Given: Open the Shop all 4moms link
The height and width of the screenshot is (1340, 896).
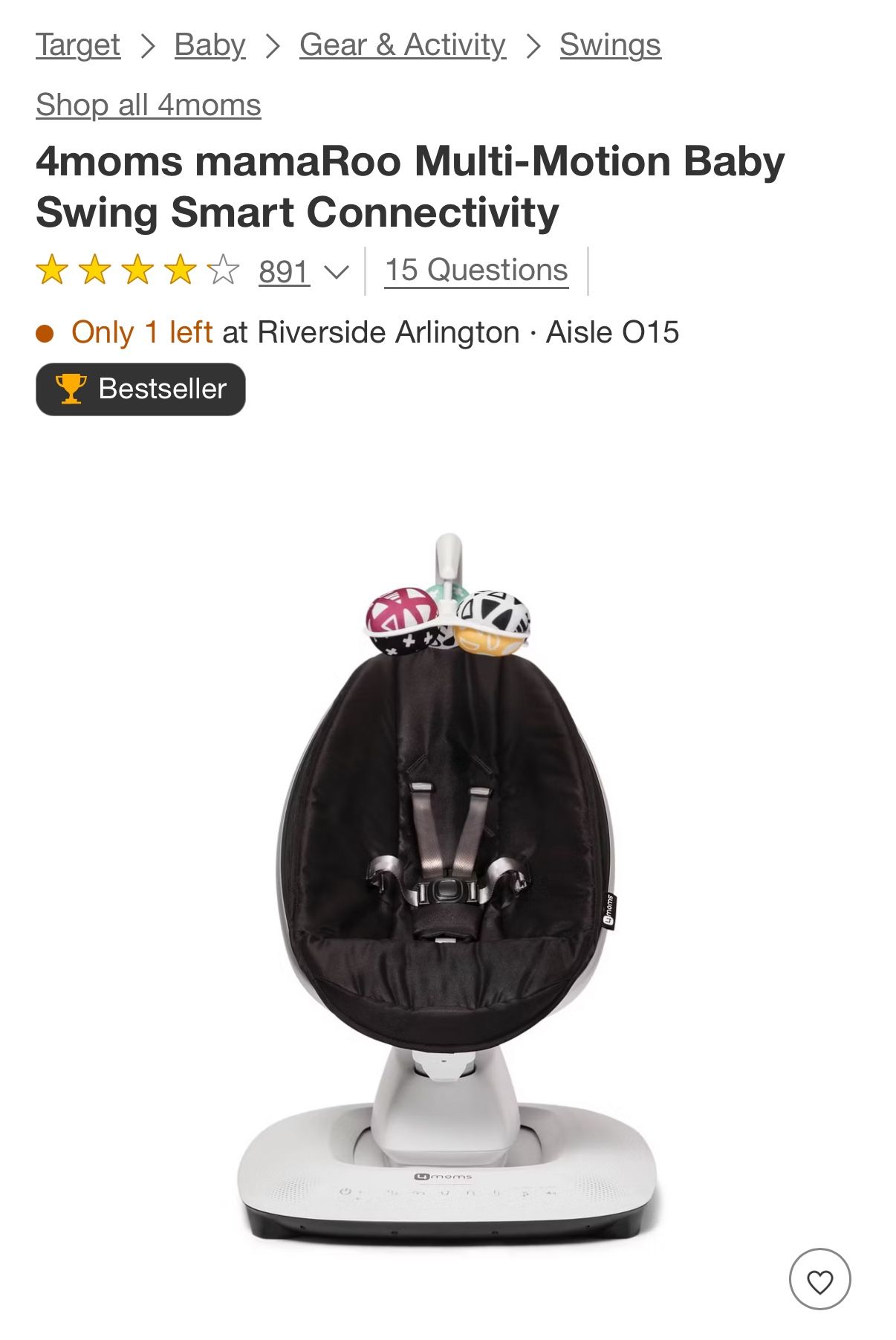Looking at the screenshot, I should click(x=147, y=105).
